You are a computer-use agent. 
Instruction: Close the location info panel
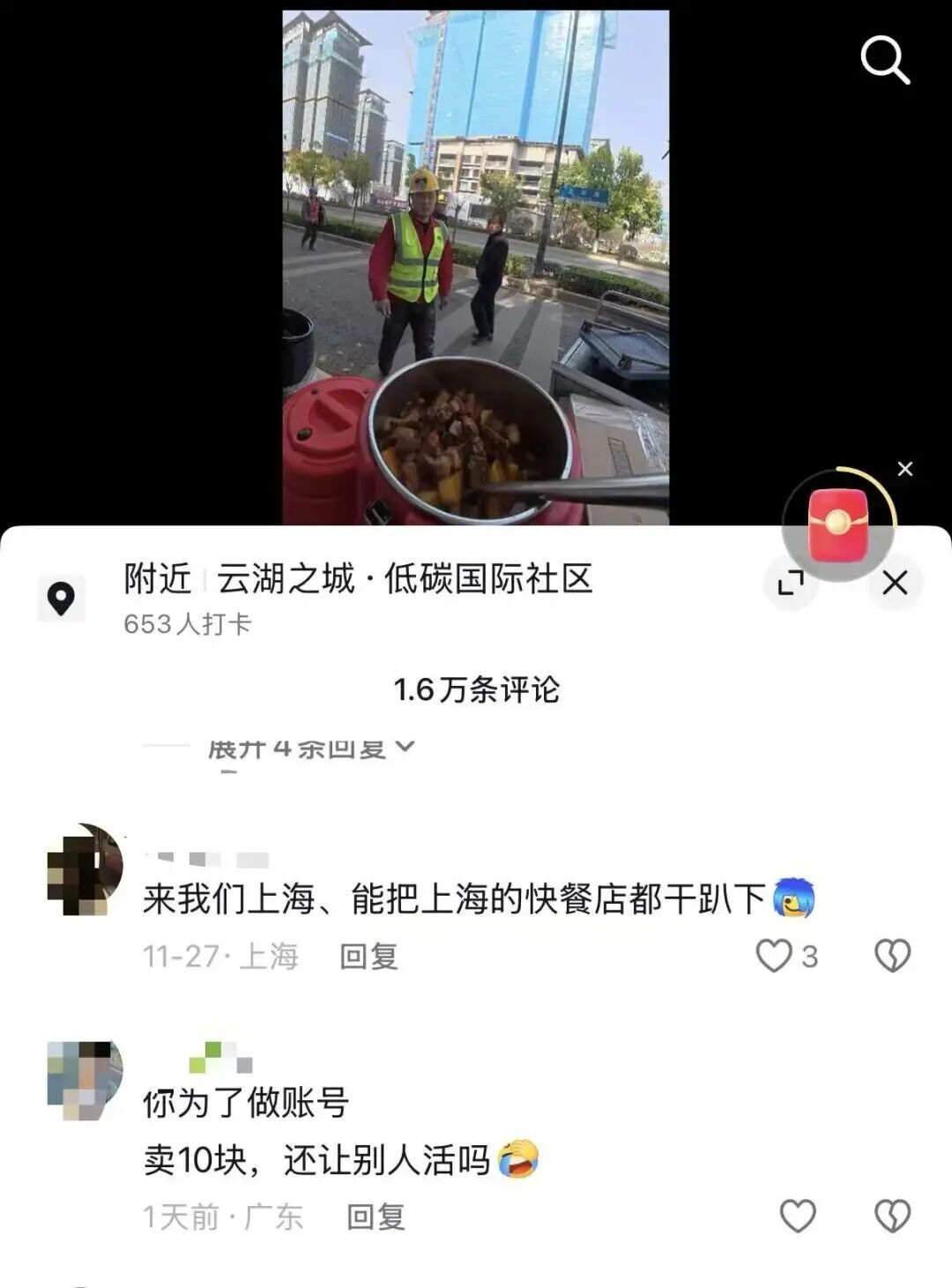click(896, 581)
